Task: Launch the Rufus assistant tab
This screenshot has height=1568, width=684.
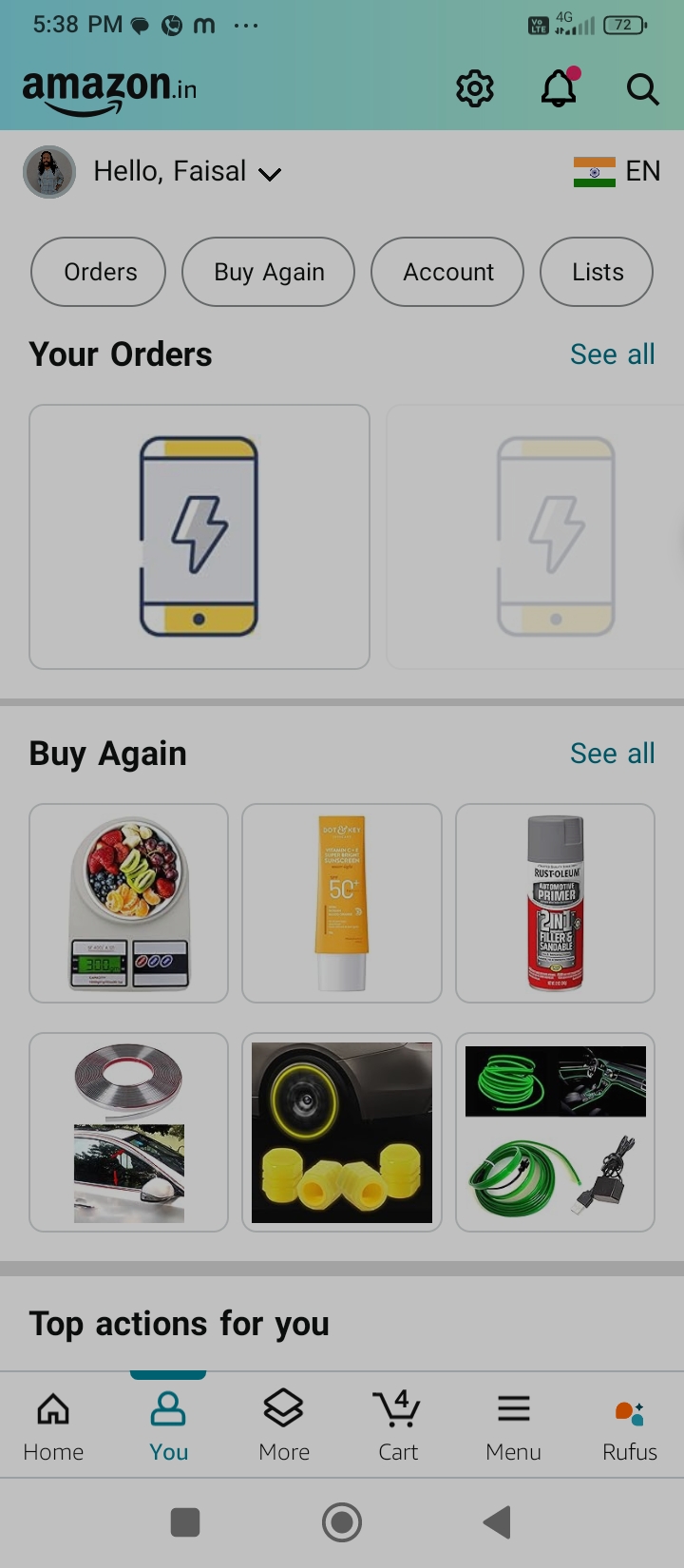Action: point(629,1425)
